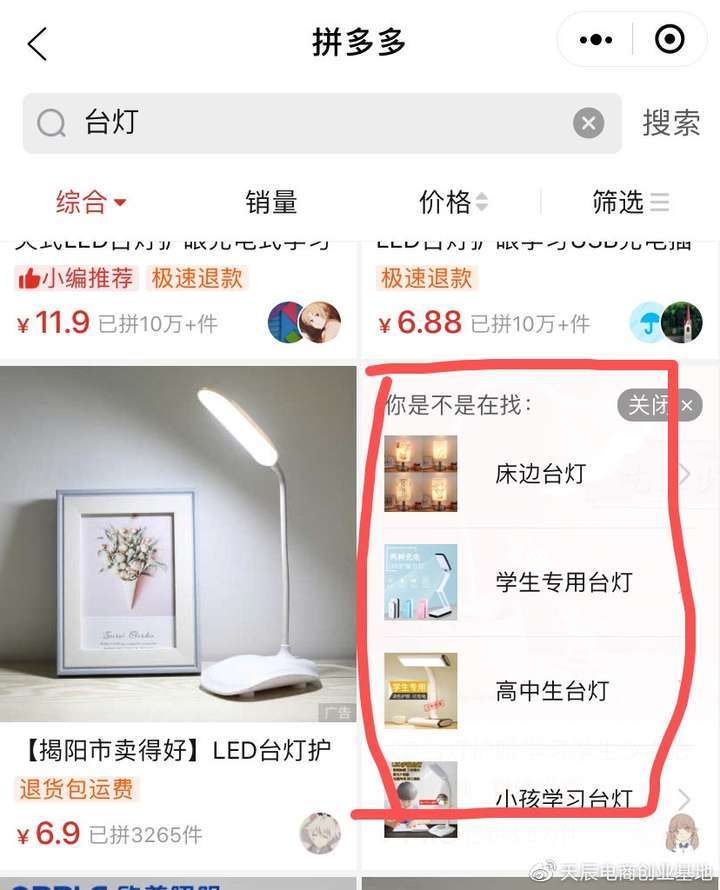Image resolution: width=720 pixels, height=890 pixels.
Task: Close the mini program with the circle icon
Action: [669, 40]
